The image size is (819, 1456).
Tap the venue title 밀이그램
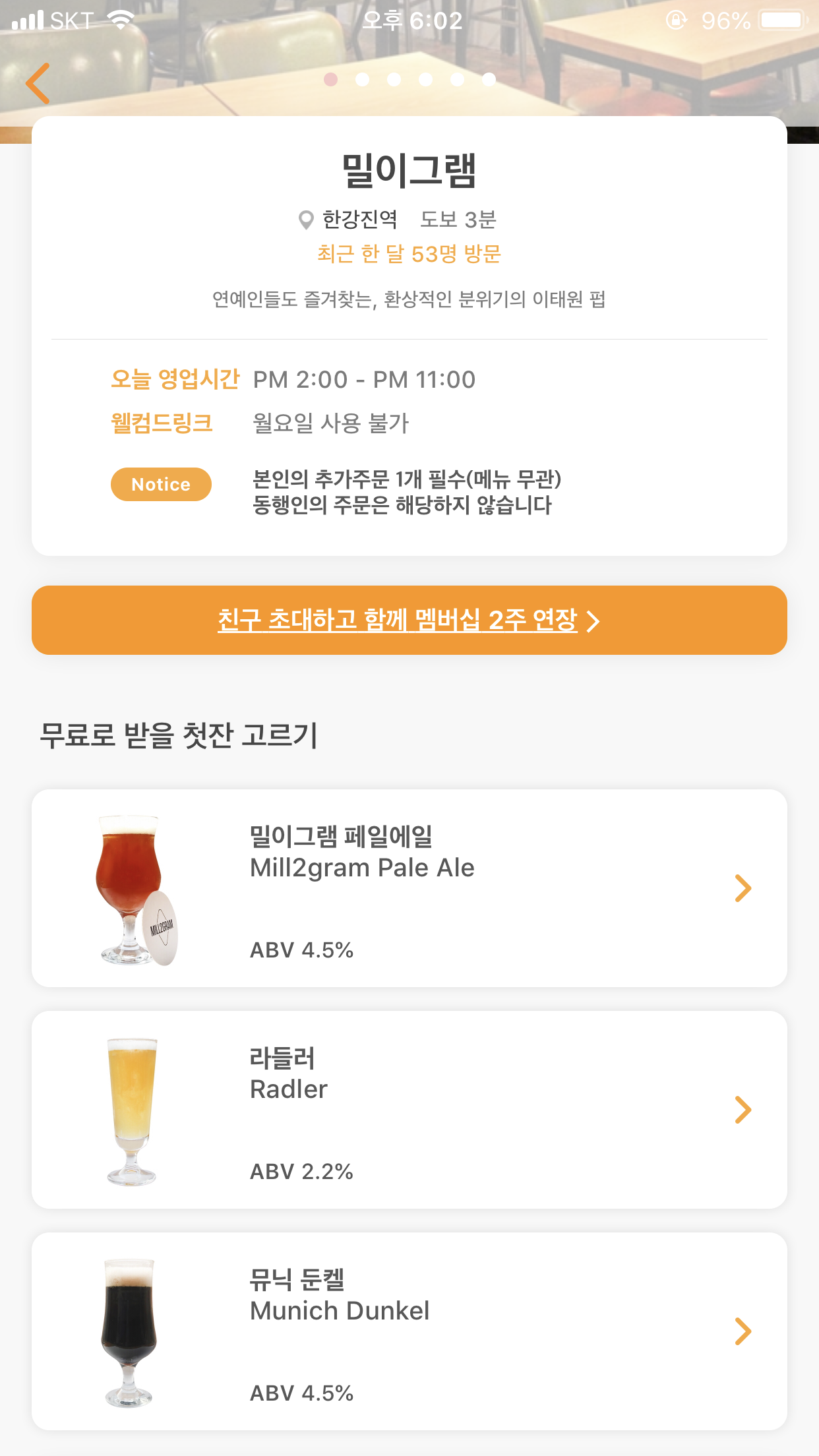coord(409,170)
